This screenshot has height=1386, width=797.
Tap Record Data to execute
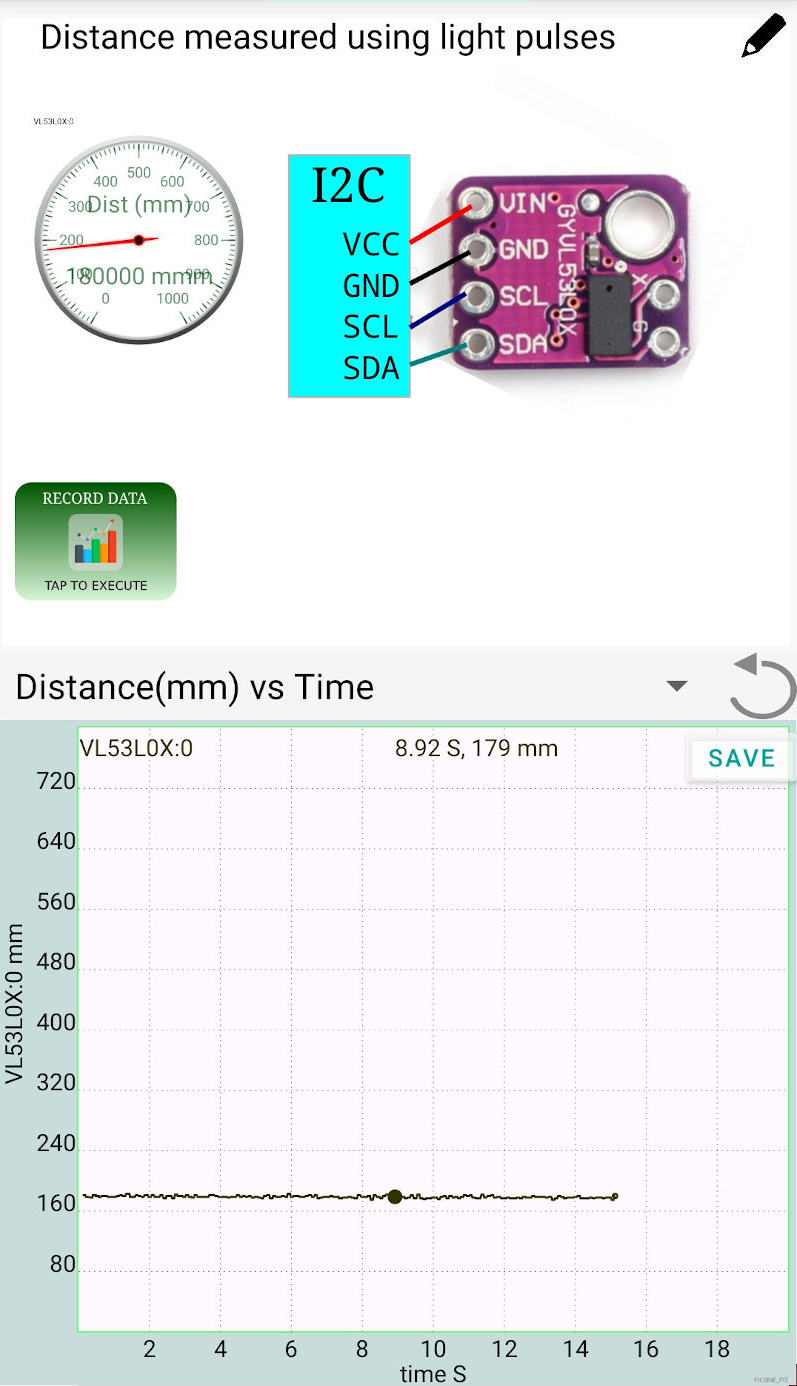pyautogui.click(x=96, y=542)
